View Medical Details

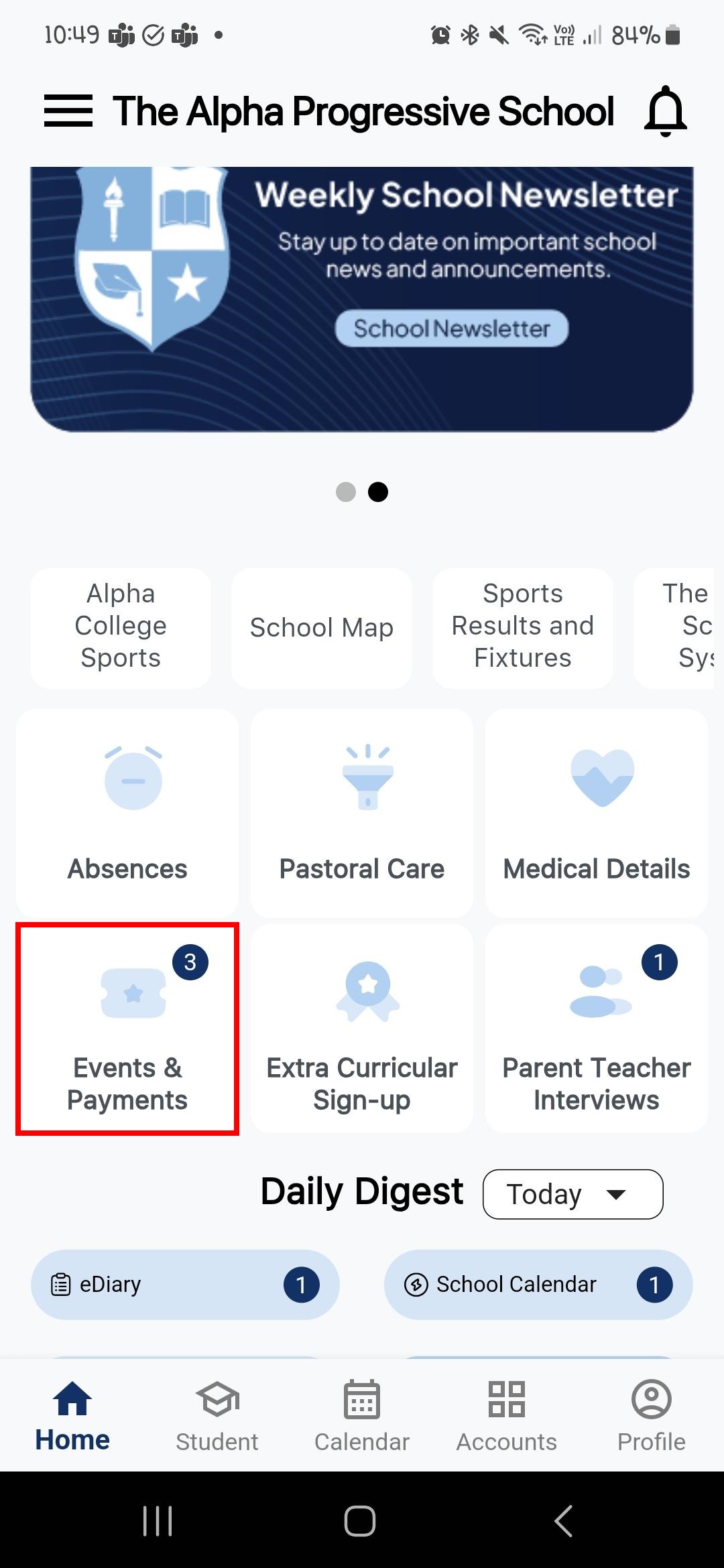point(597,813)
